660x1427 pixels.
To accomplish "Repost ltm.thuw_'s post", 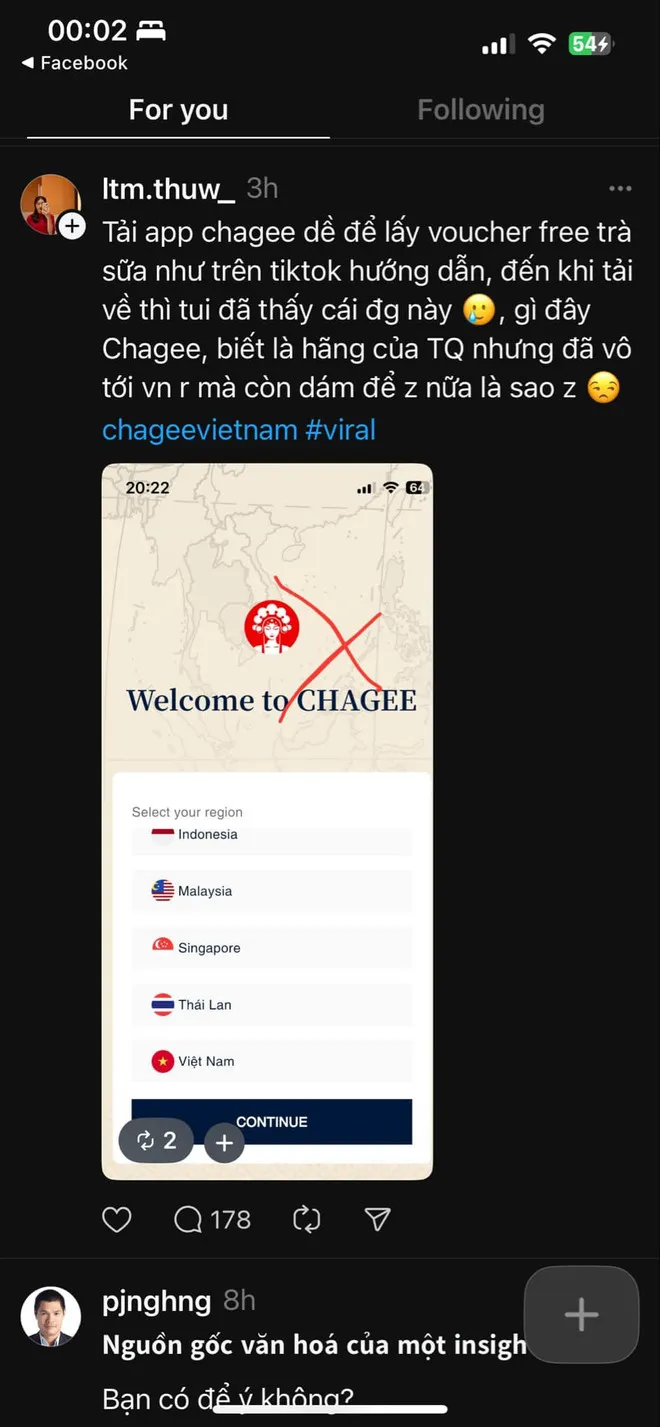I will tap(306, 1219).
